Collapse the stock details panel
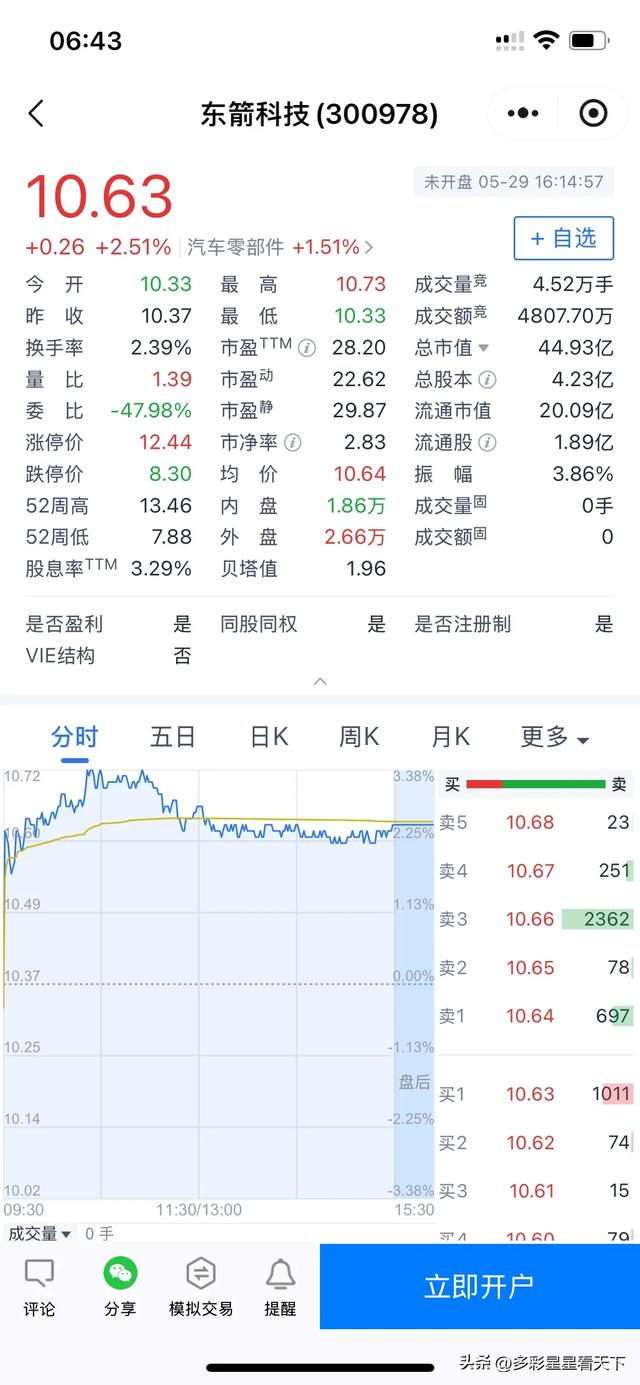 320,681
